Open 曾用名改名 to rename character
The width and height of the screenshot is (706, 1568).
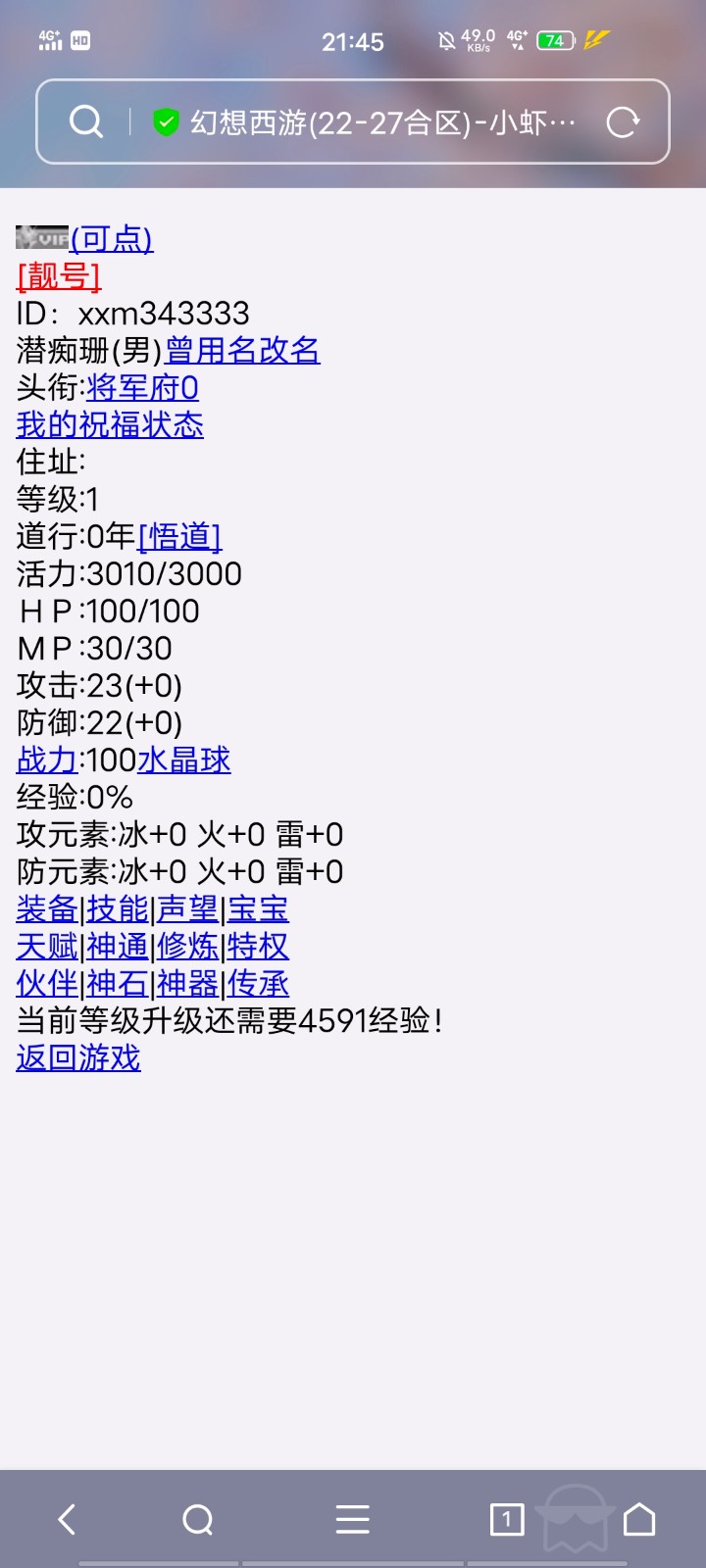click(242, 350)
